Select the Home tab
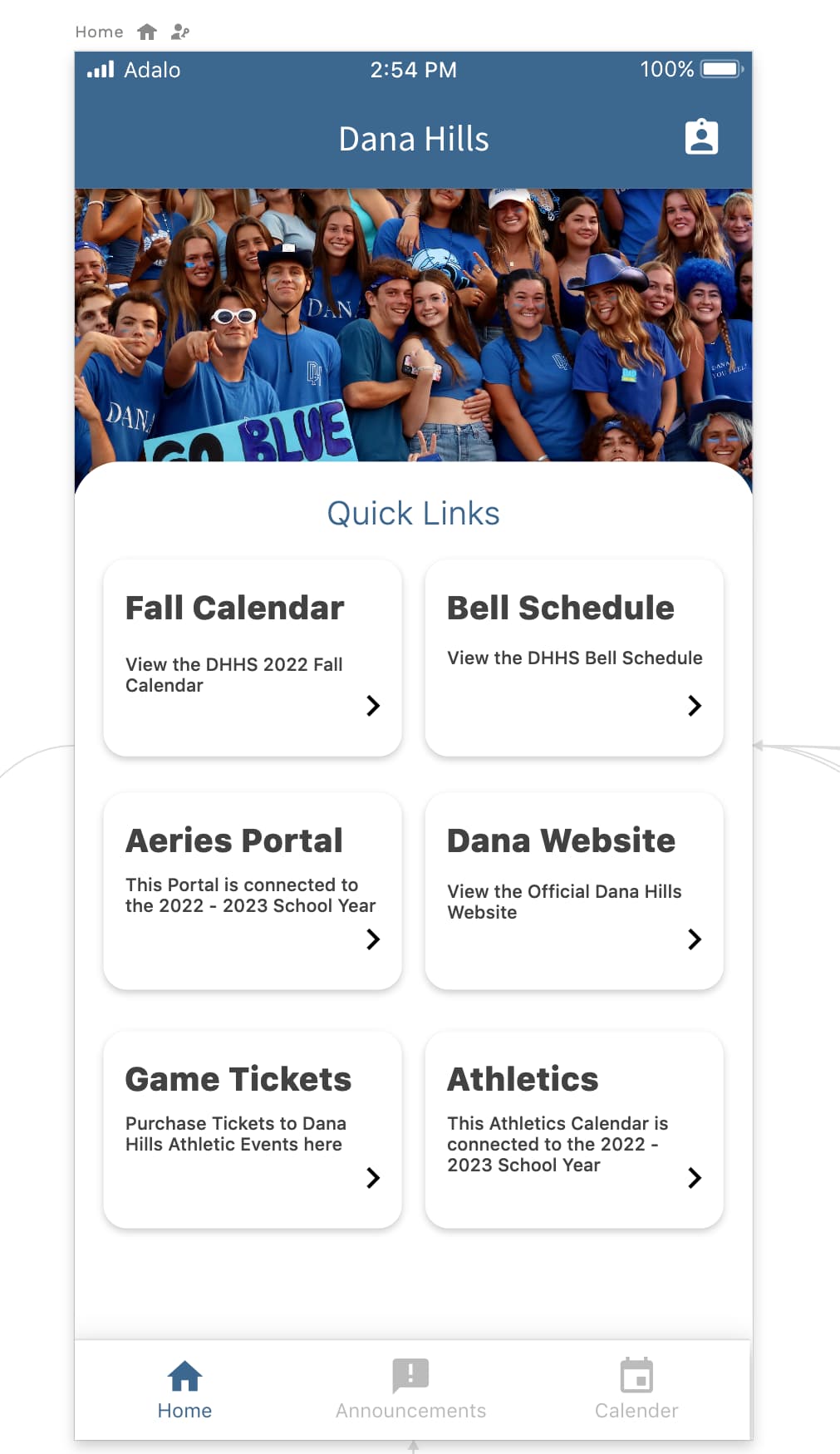The image size is (840, 1454). (184, 1389)
